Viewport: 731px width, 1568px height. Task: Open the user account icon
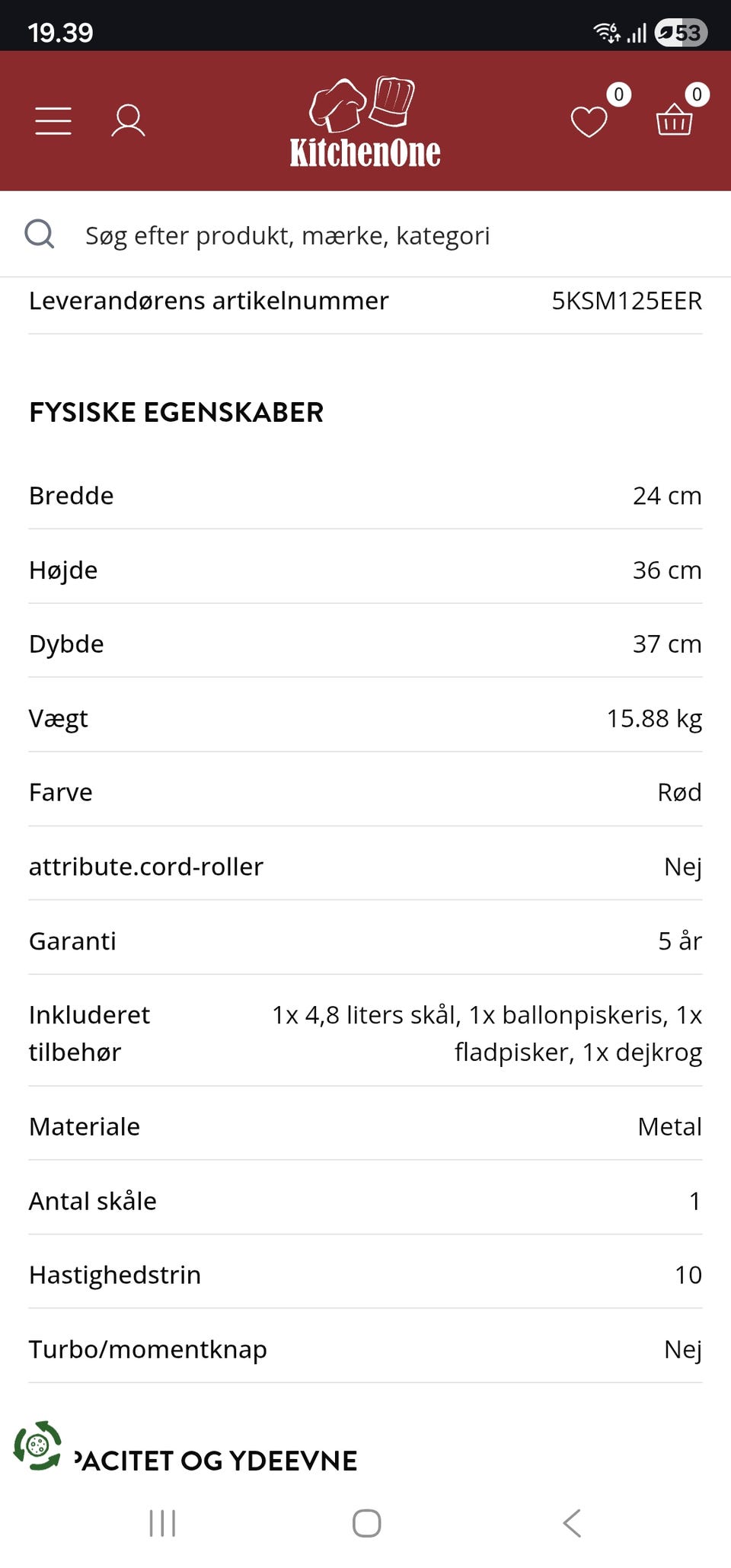click(x=129, y=120)
